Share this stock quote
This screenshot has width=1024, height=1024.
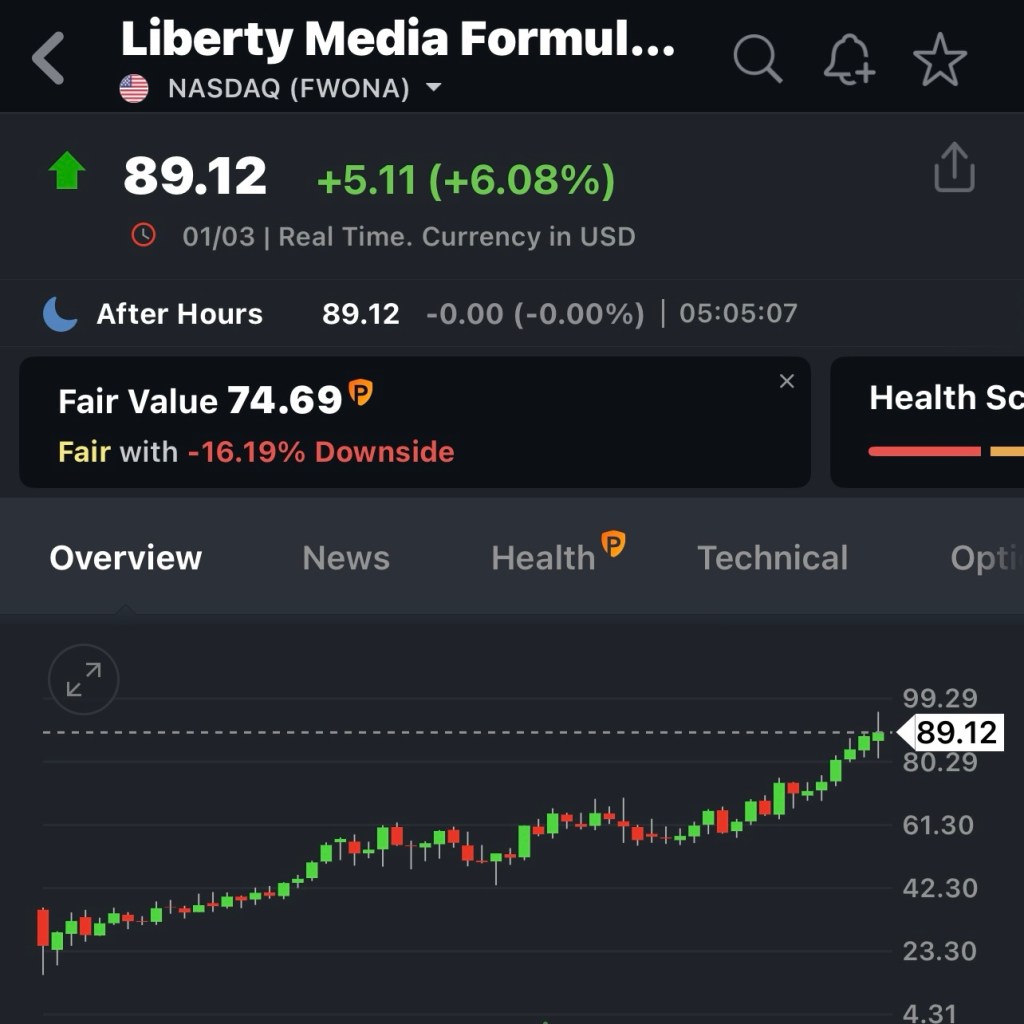(953, 167)
